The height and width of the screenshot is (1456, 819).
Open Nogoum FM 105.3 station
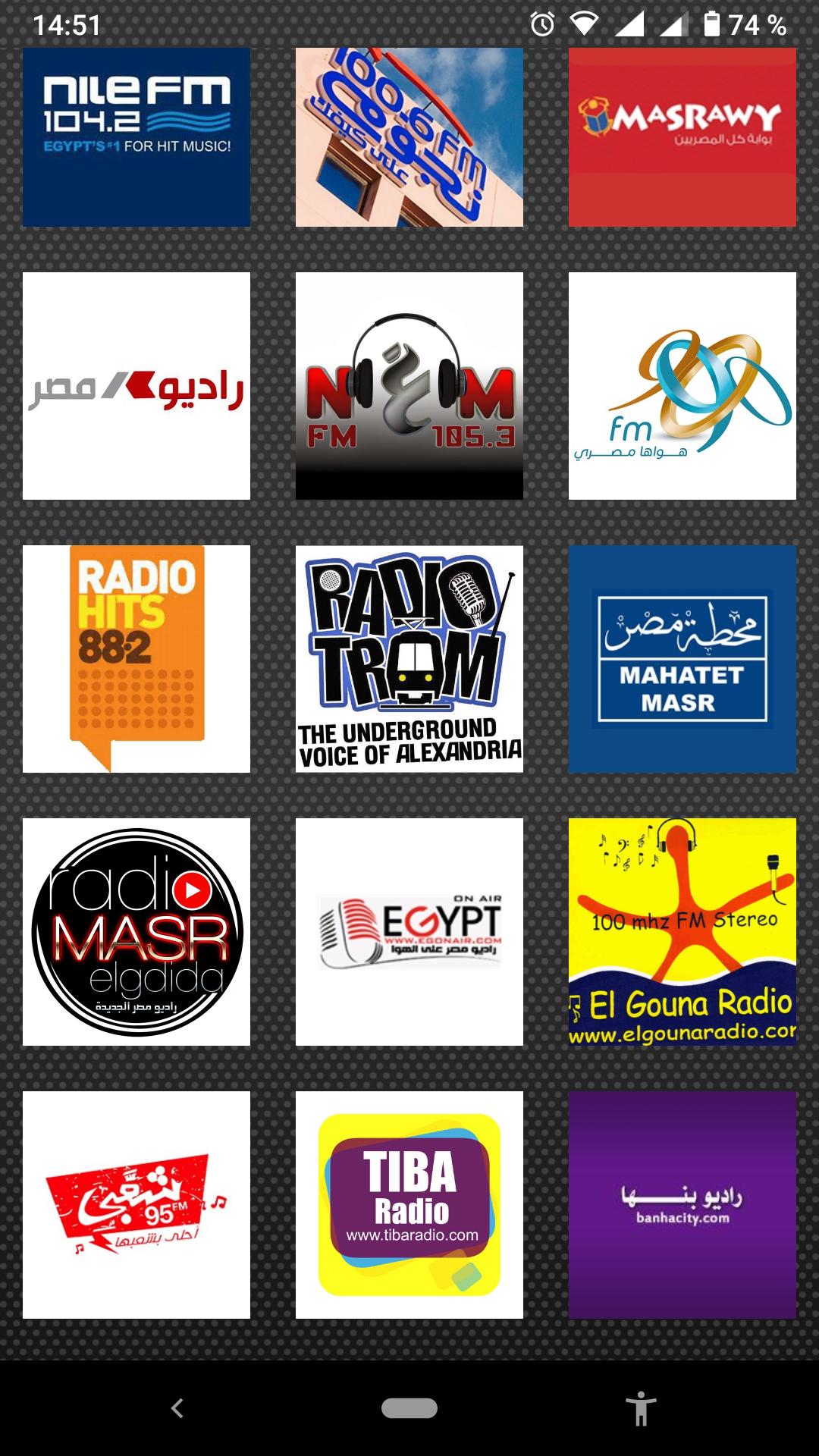[409, 385]
